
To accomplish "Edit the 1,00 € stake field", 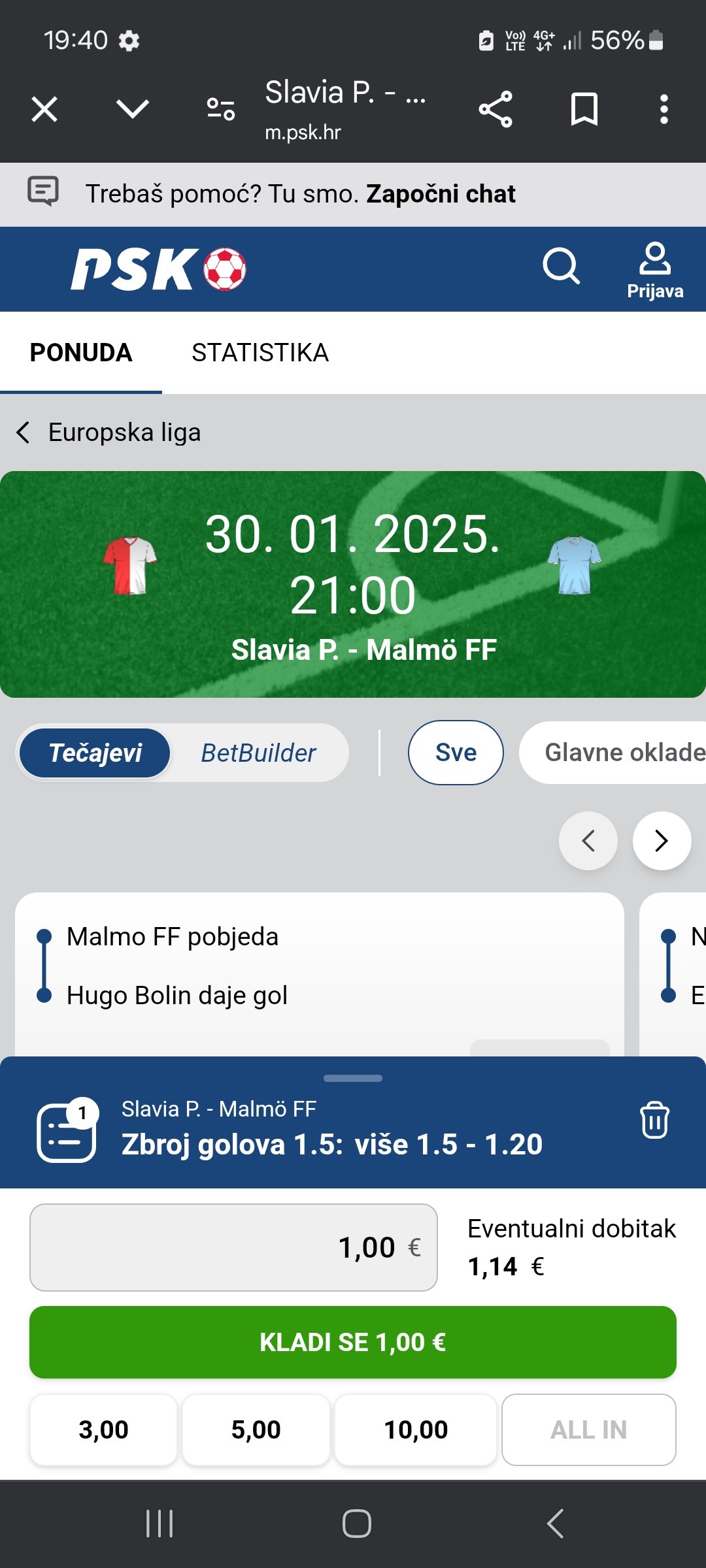I will tap(233, 1247).
